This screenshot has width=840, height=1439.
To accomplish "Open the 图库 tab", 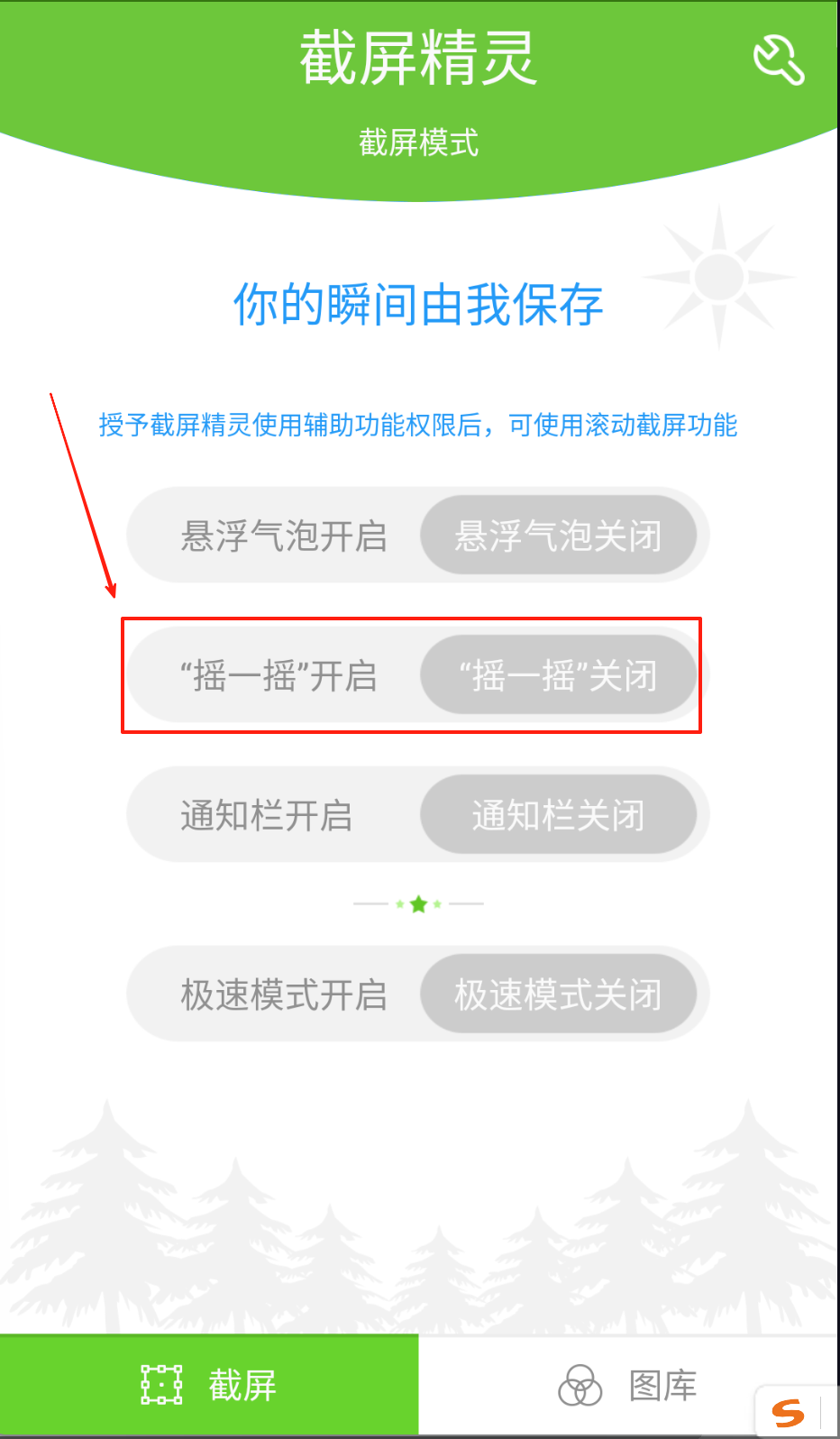I will (628, 1385).
